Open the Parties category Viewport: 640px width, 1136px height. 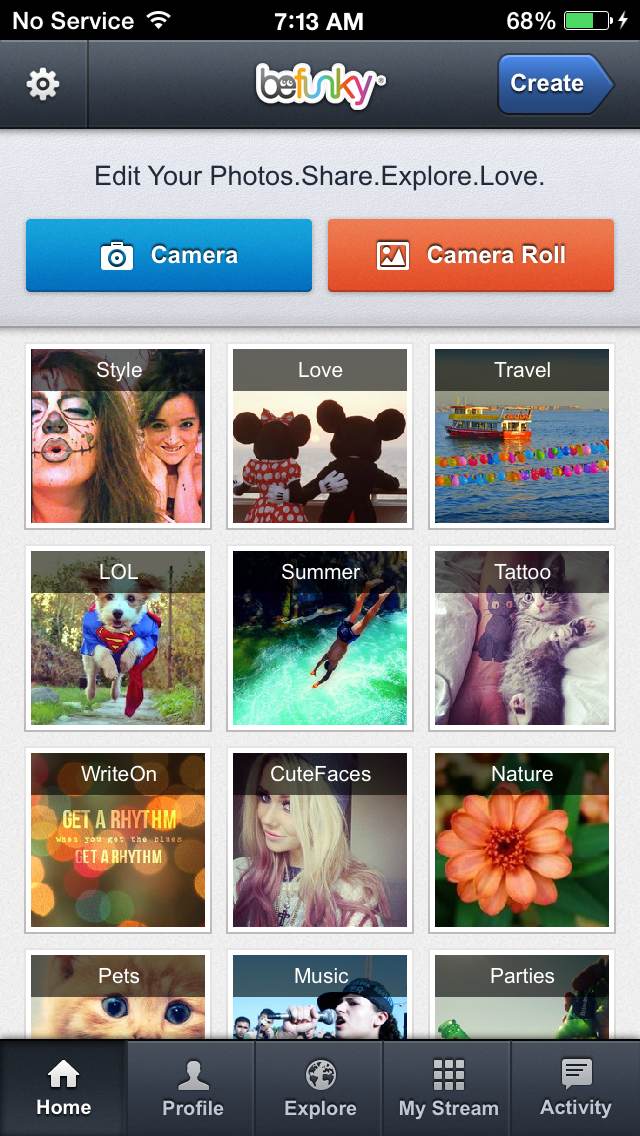[522, 996]
